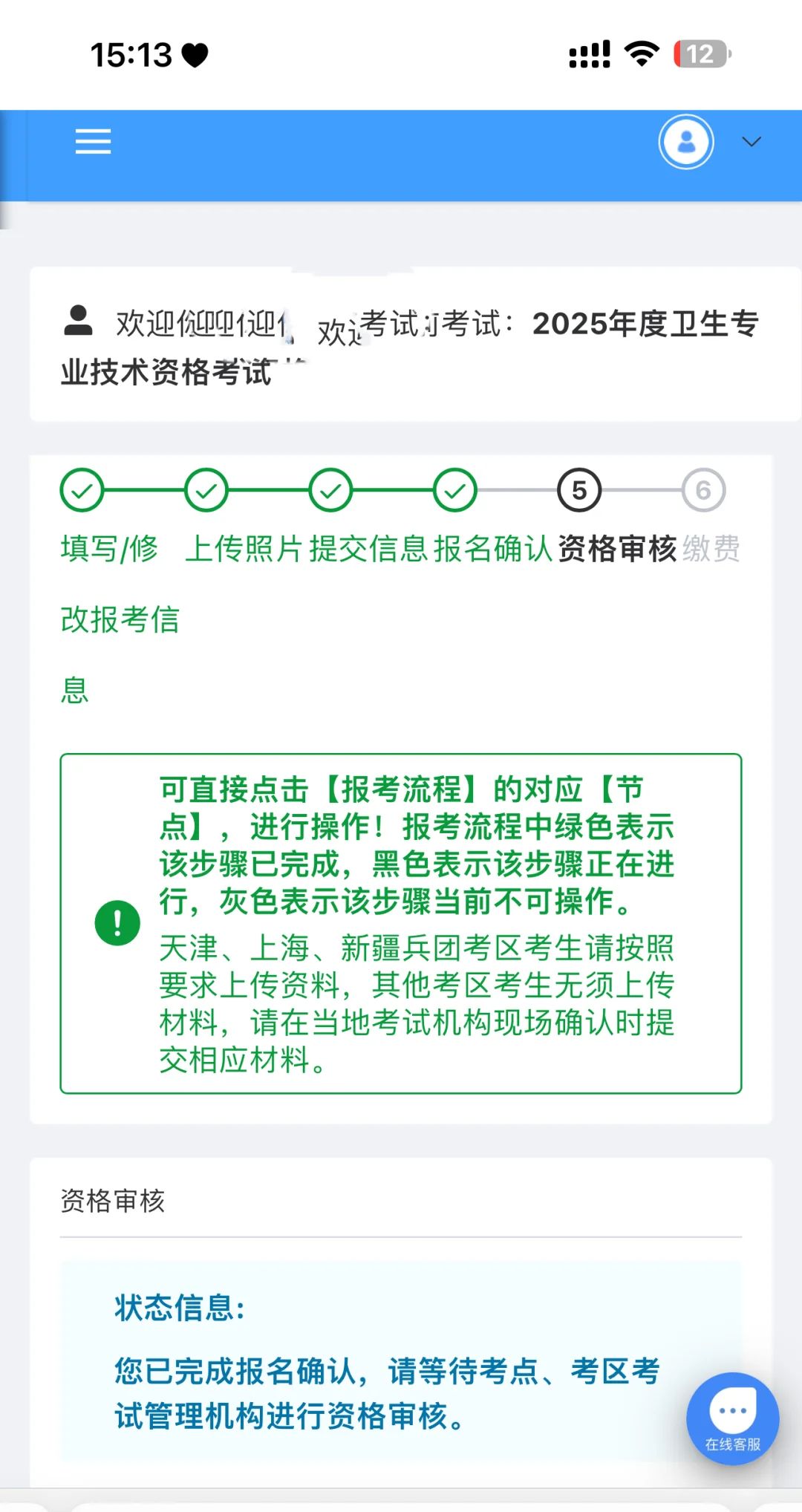Screen dimensions: 802x1512
Task: Expand the chevron next to the avatar
Action: click(753, 143)
